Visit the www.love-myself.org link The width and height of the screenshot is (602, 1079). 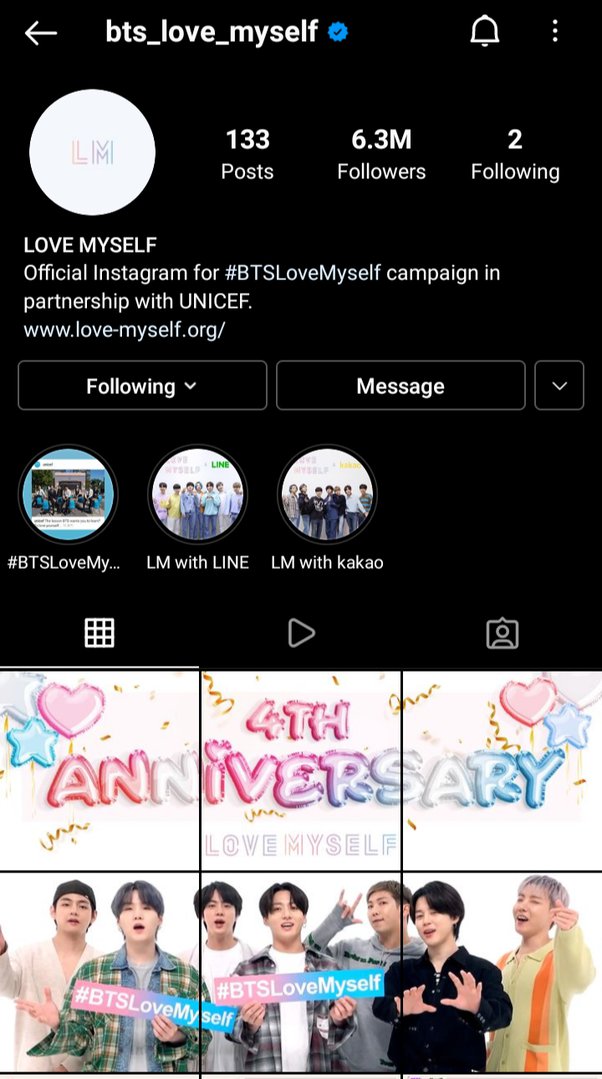click(x=125, y=330)
